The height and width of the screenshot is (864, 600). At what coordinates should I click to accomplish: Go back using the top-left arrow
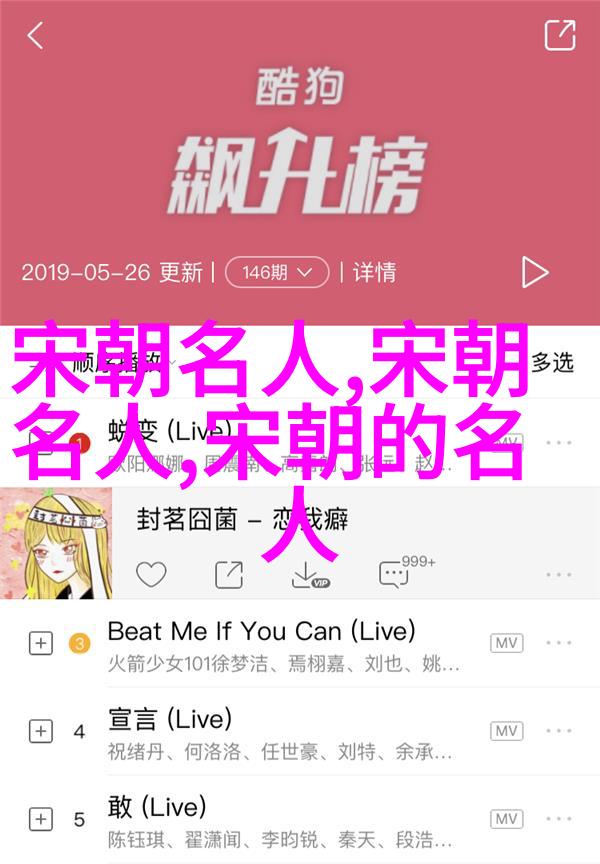(x=36, y=36)
